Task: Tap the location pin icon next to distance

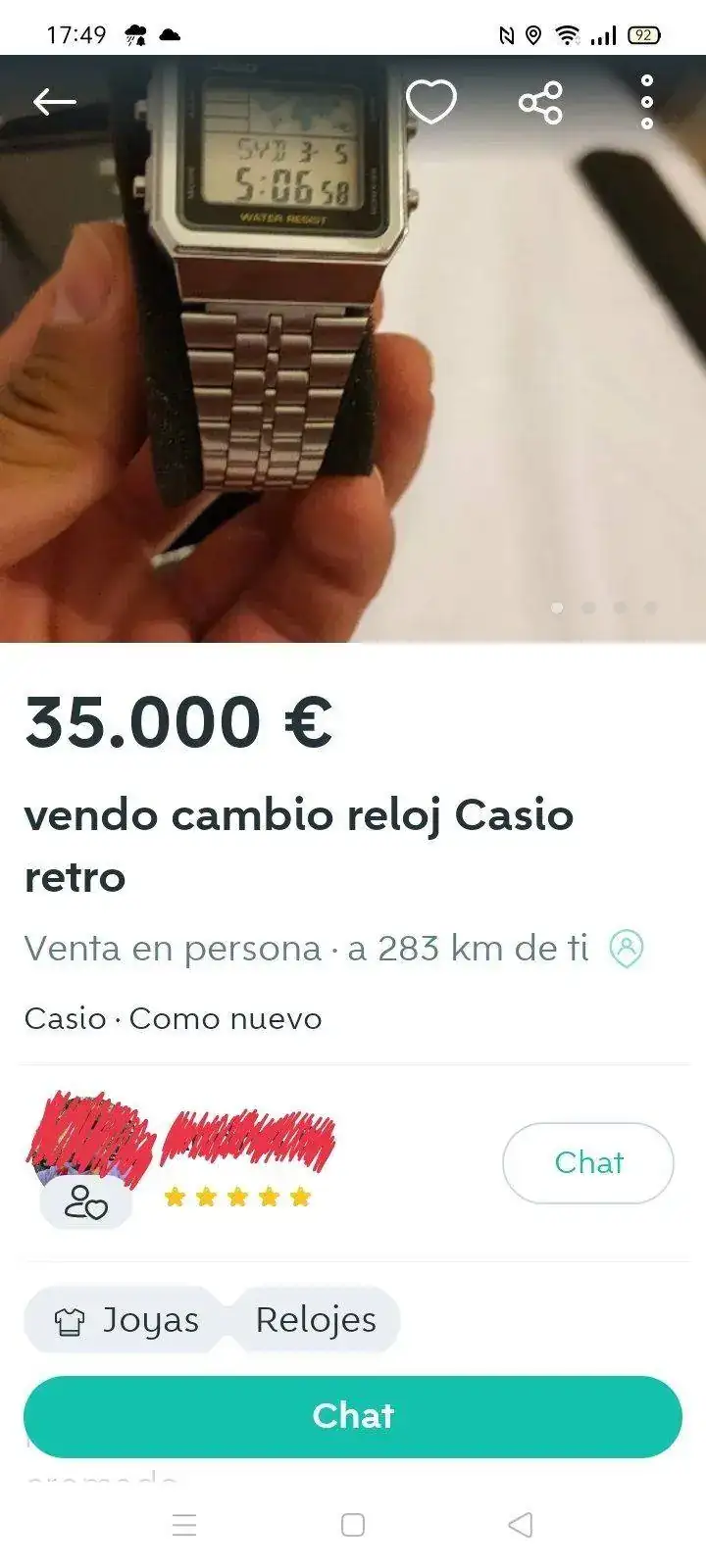Action: (x=627, y=948)
